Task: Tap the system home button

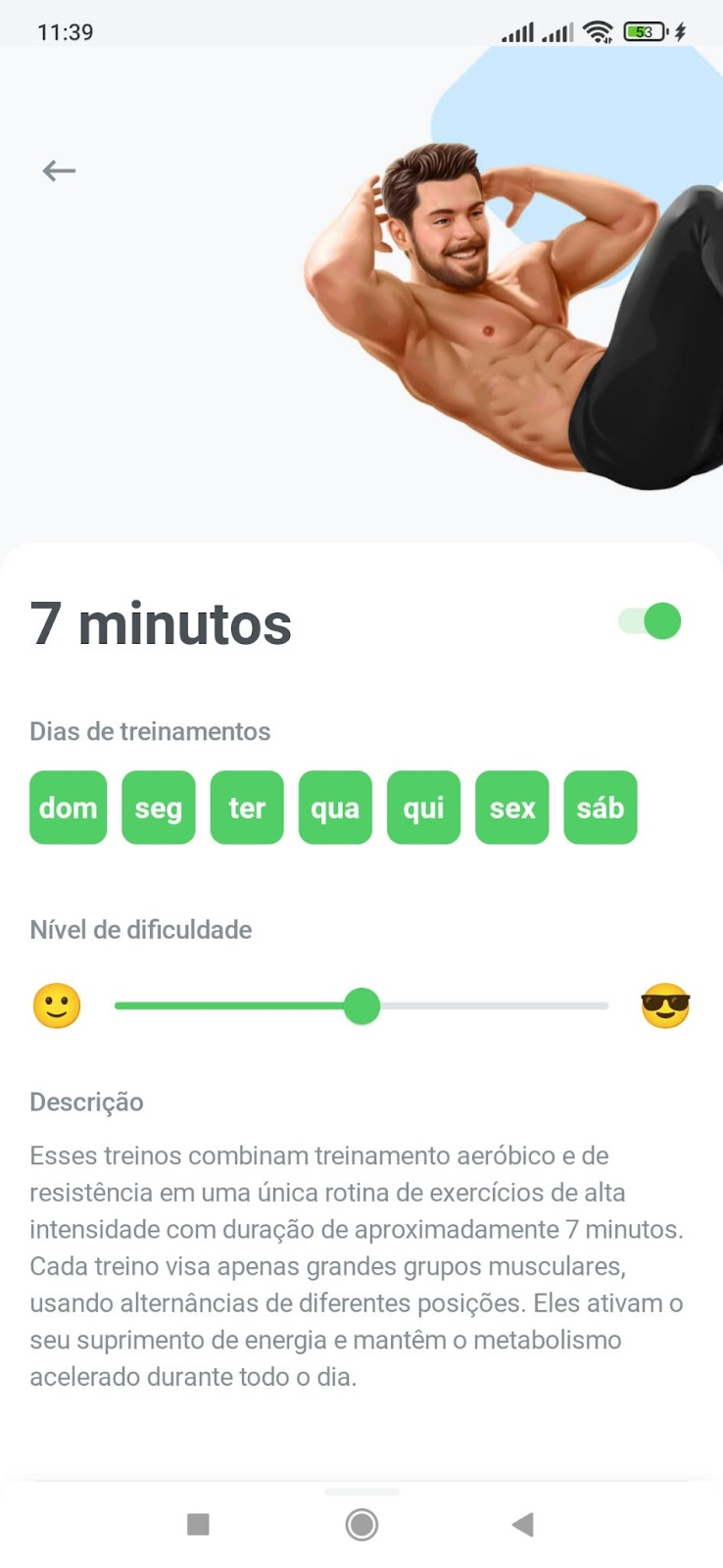Action: coord(361,1524)
